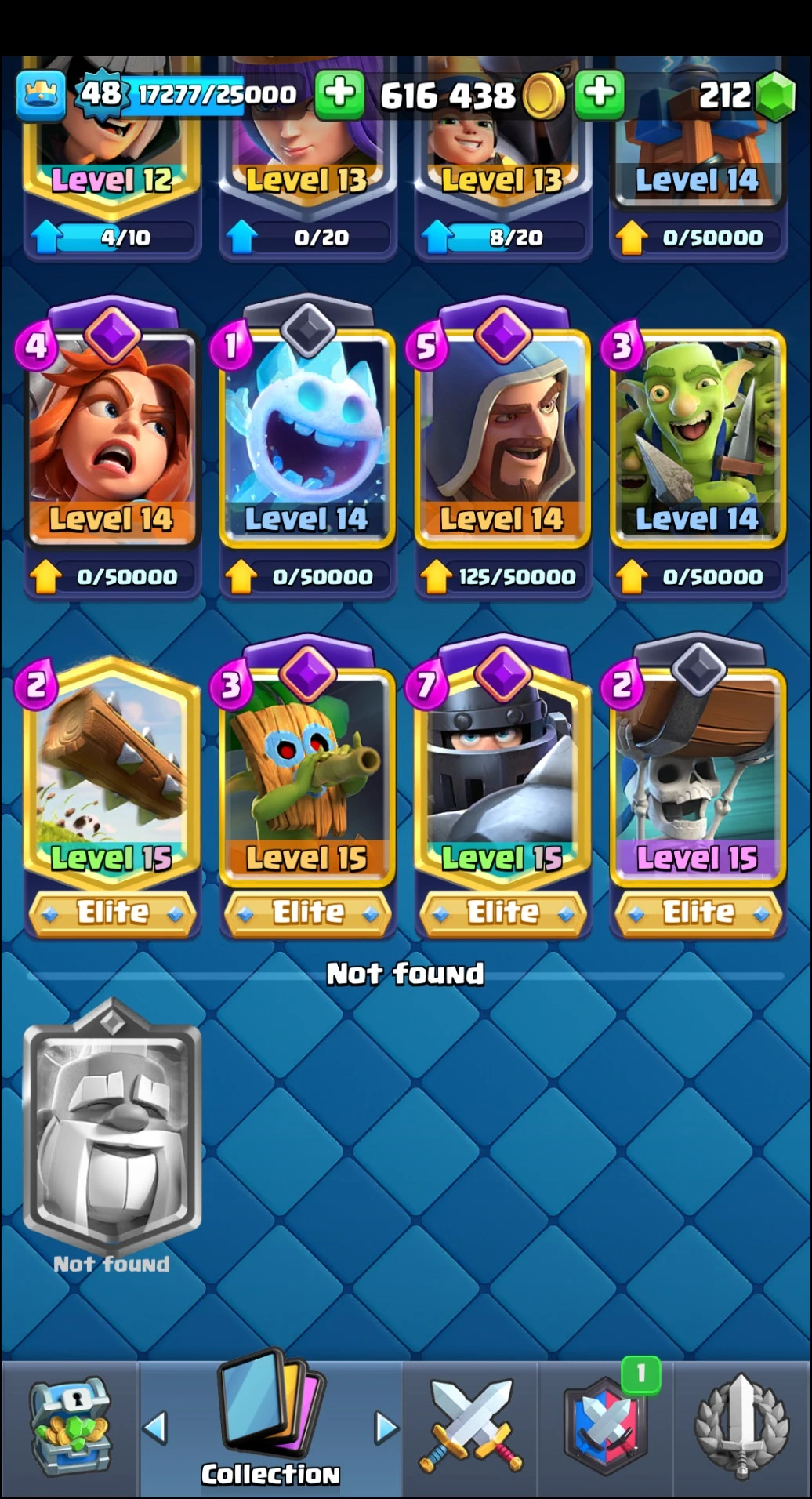Open the Wizard card details
The width and height of the screenshot is (812, 1499).
[502, 439]
